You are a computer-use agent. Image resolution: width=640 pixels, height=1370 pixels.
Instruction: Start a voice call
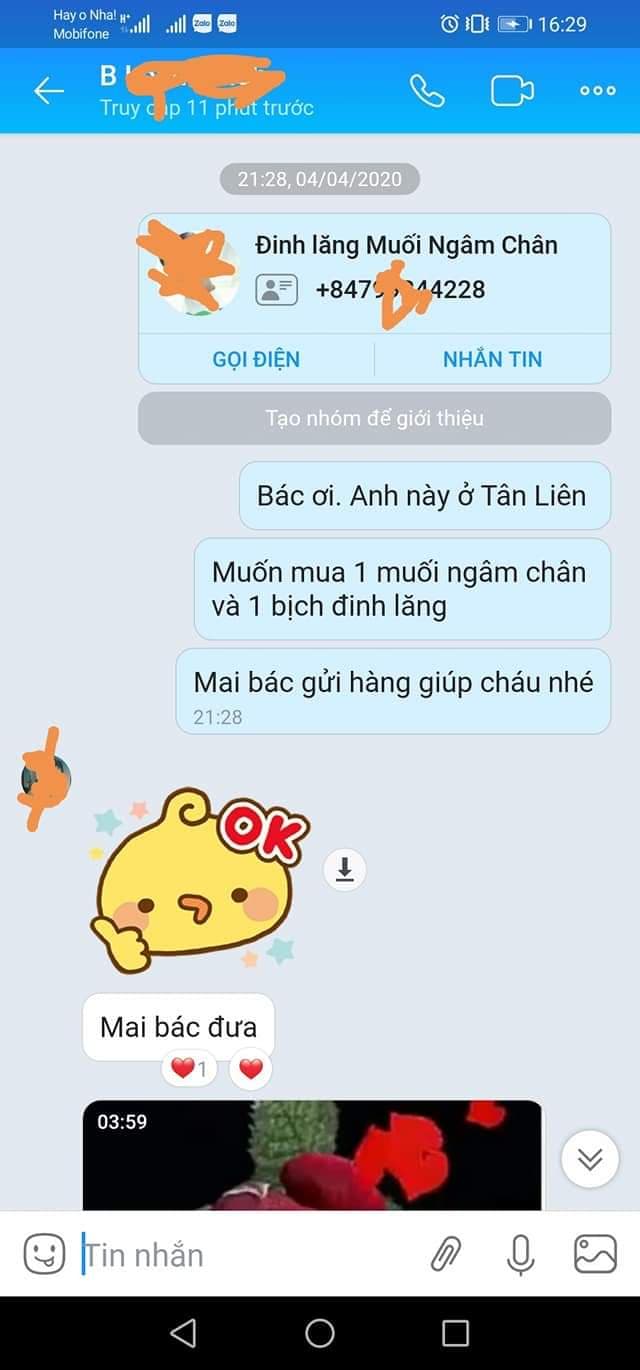tap(427, 91)
